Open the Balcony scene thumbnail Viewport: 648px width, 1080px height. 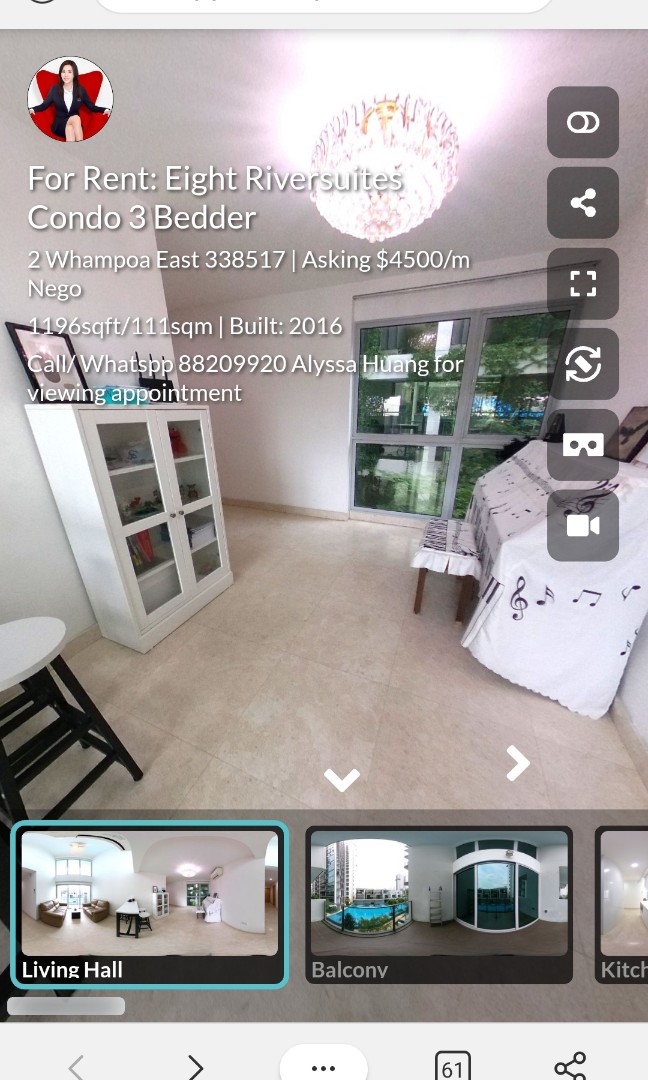(439, 905)
